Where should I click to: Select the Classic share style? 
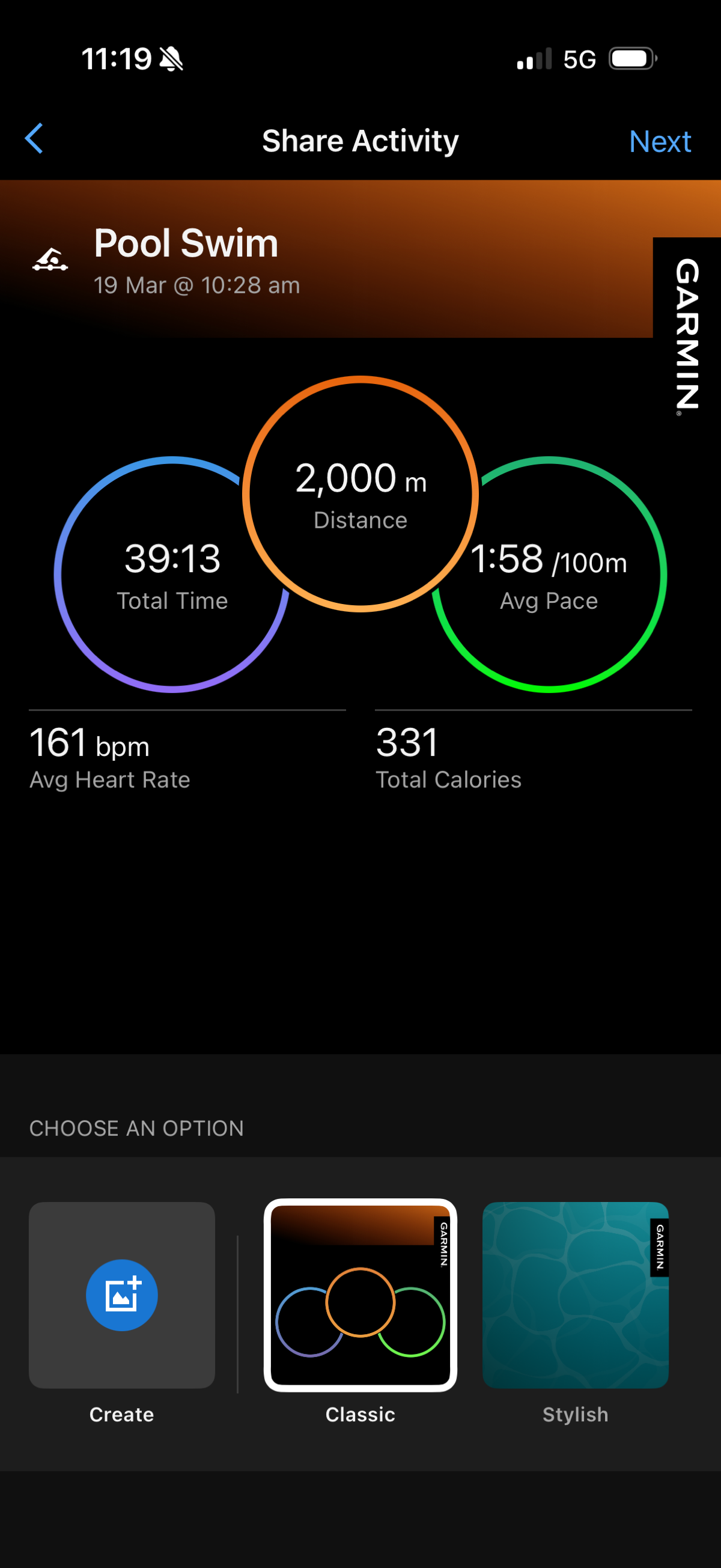tap(360, 1295)
